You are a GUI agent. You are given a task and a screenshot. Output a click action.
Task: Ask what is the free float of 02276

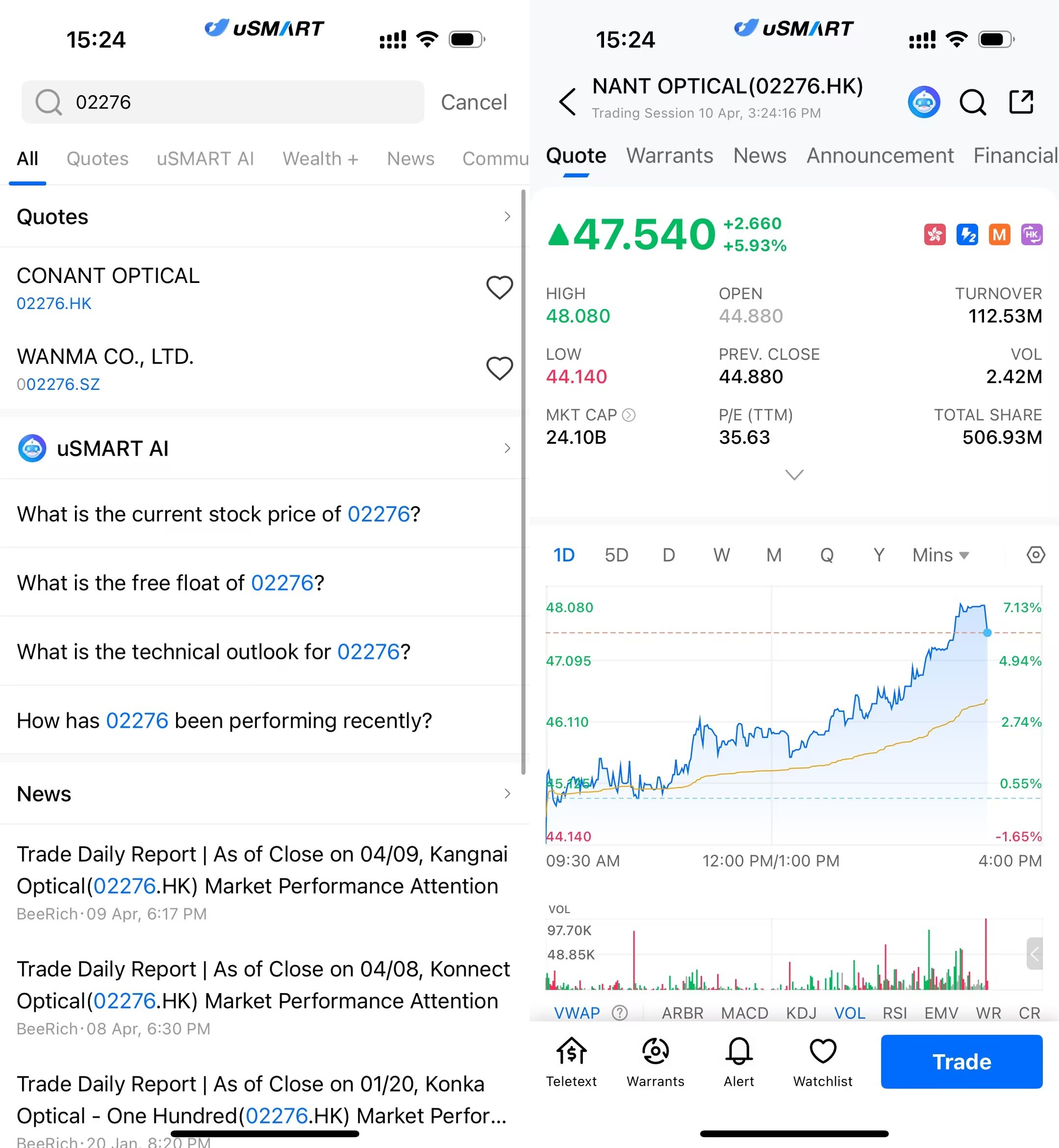171,583
